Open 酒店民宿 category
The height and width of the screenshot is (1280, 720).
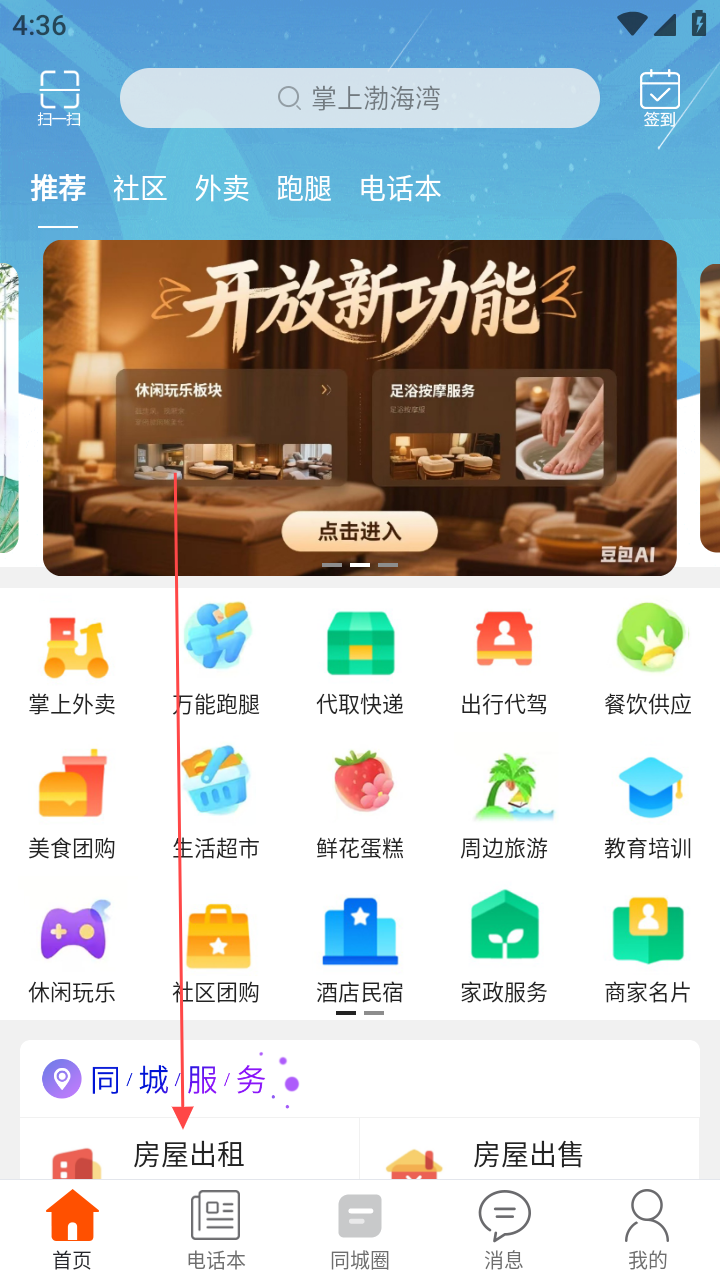pyautogui.click(x=360, y=948)
